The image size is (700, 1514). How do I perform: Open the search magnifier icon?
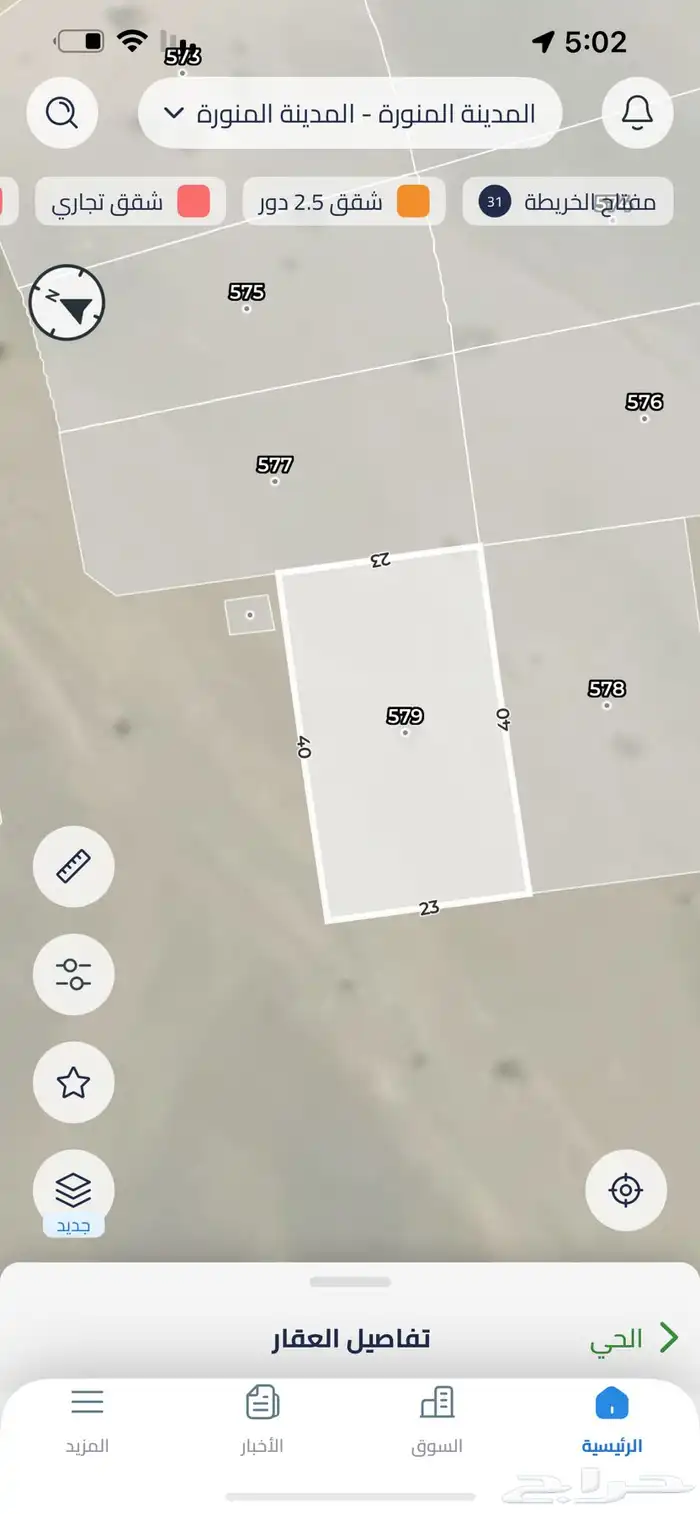(x=62, y=113)
